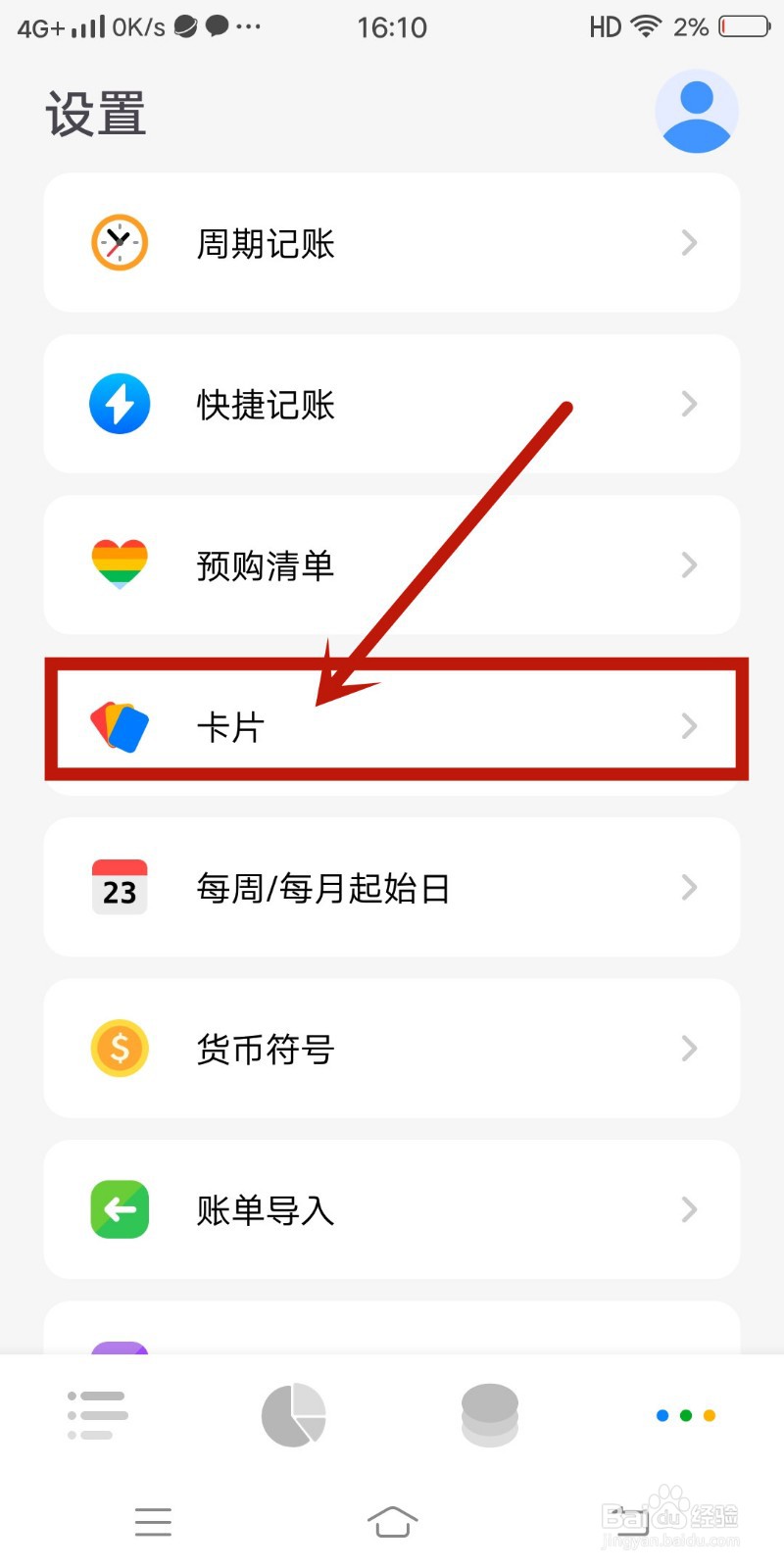This screenshot has height=1568, width=784.
Task: Open the user profile avatar
Action: [x=697, y=111]
